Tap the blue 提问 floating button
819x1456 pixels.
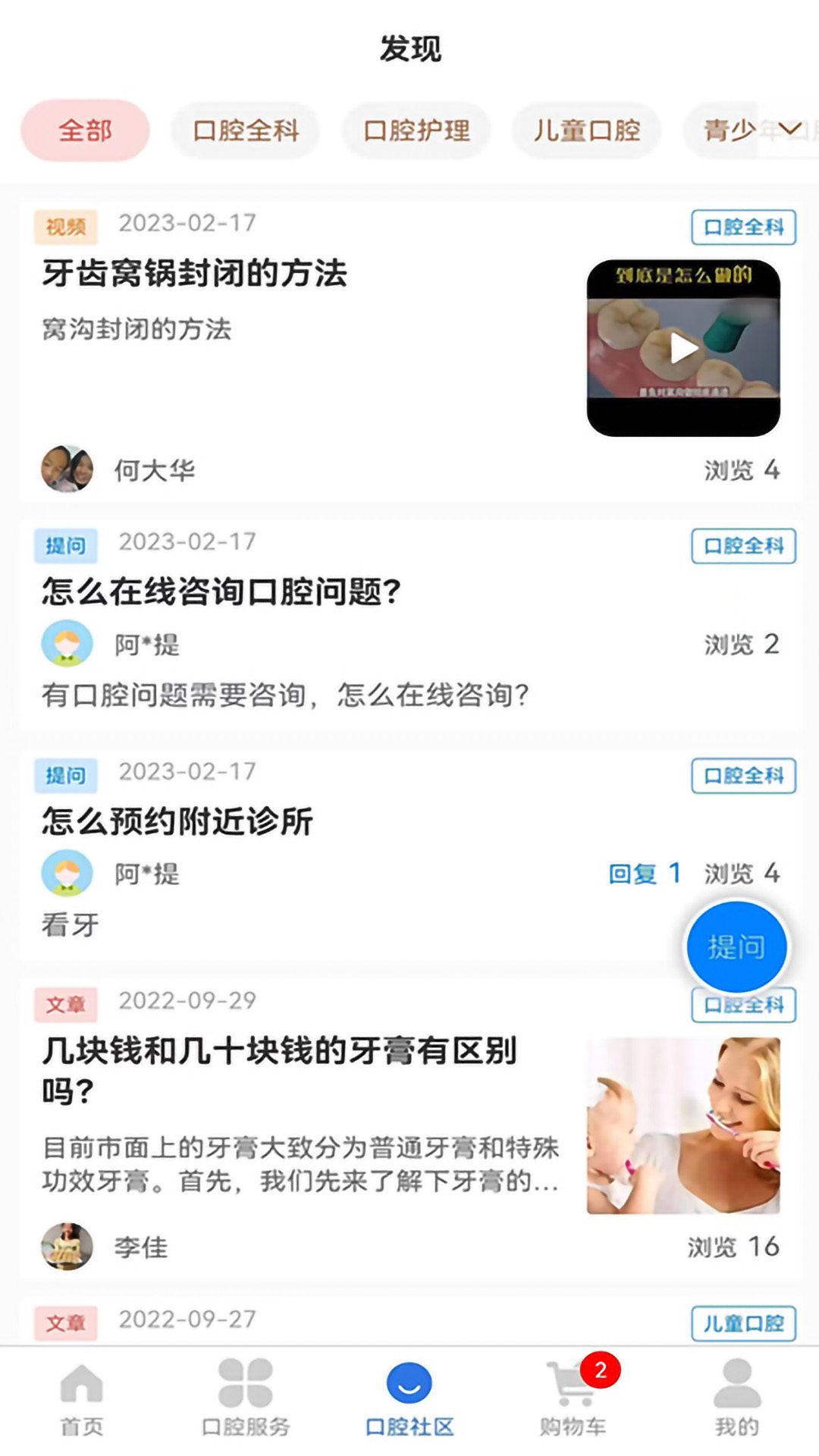[x=736, y=946]
